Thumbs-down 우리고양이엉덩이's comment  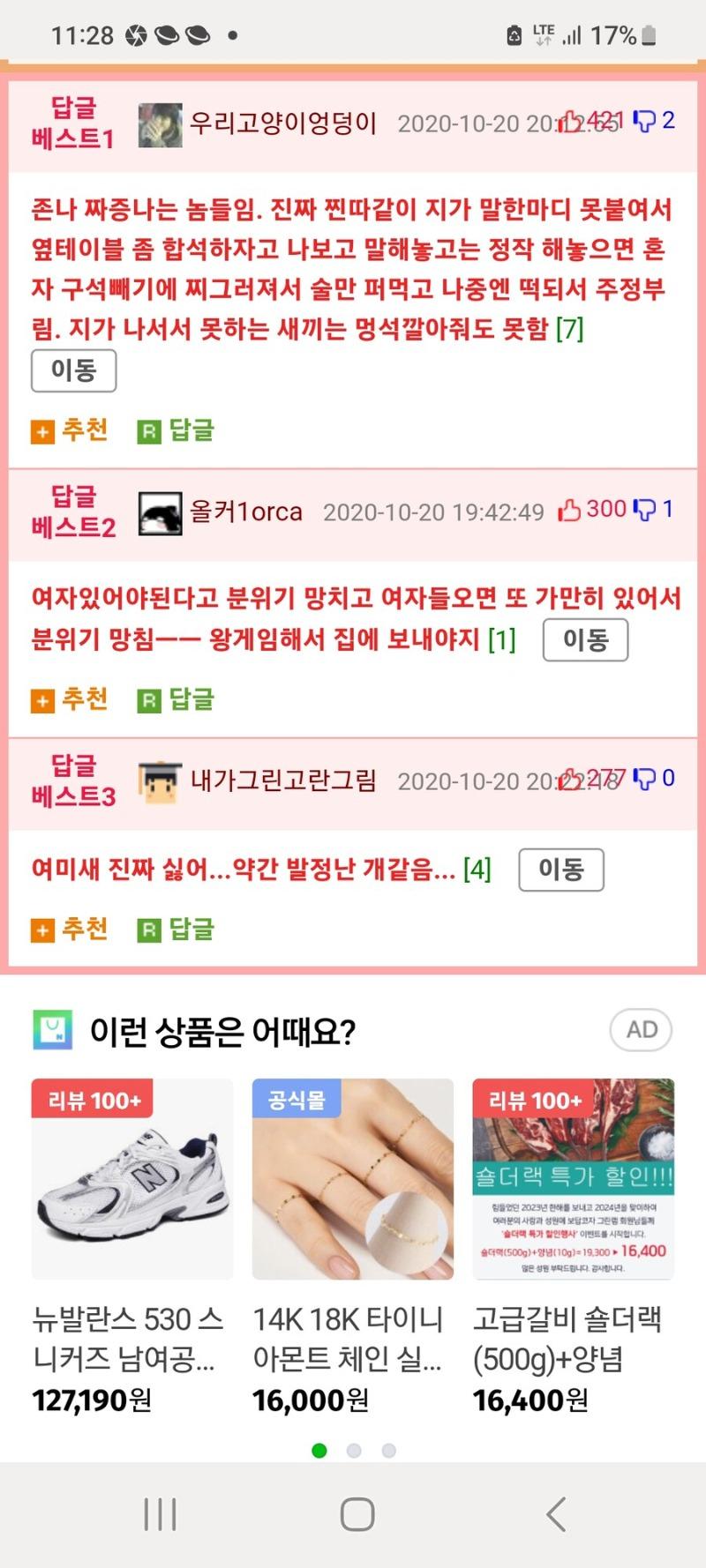click(646, 121)
